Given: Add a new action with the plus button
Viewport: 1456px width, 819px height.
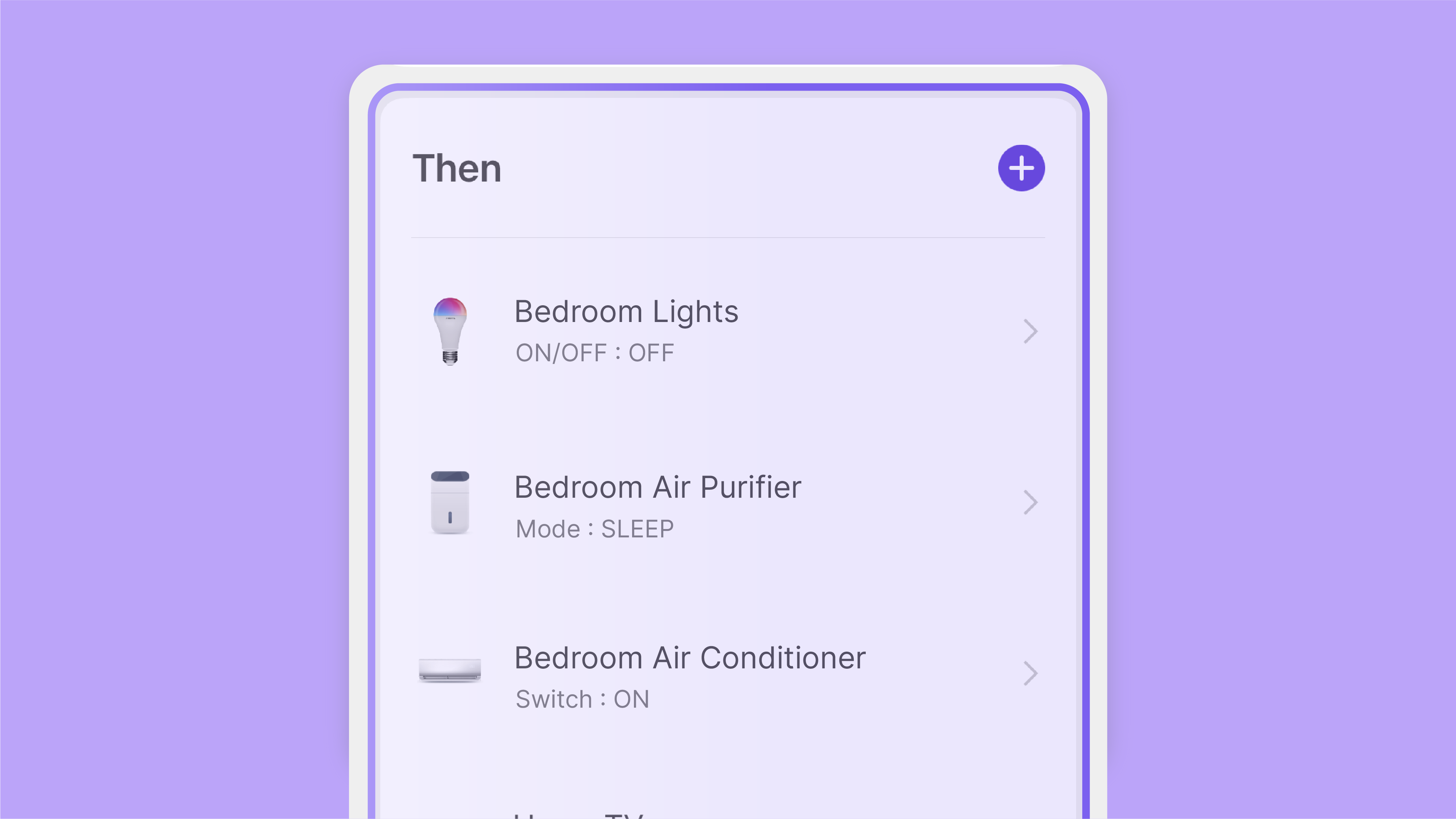Looking at the screenshot, I should [x=1021, y=168].
